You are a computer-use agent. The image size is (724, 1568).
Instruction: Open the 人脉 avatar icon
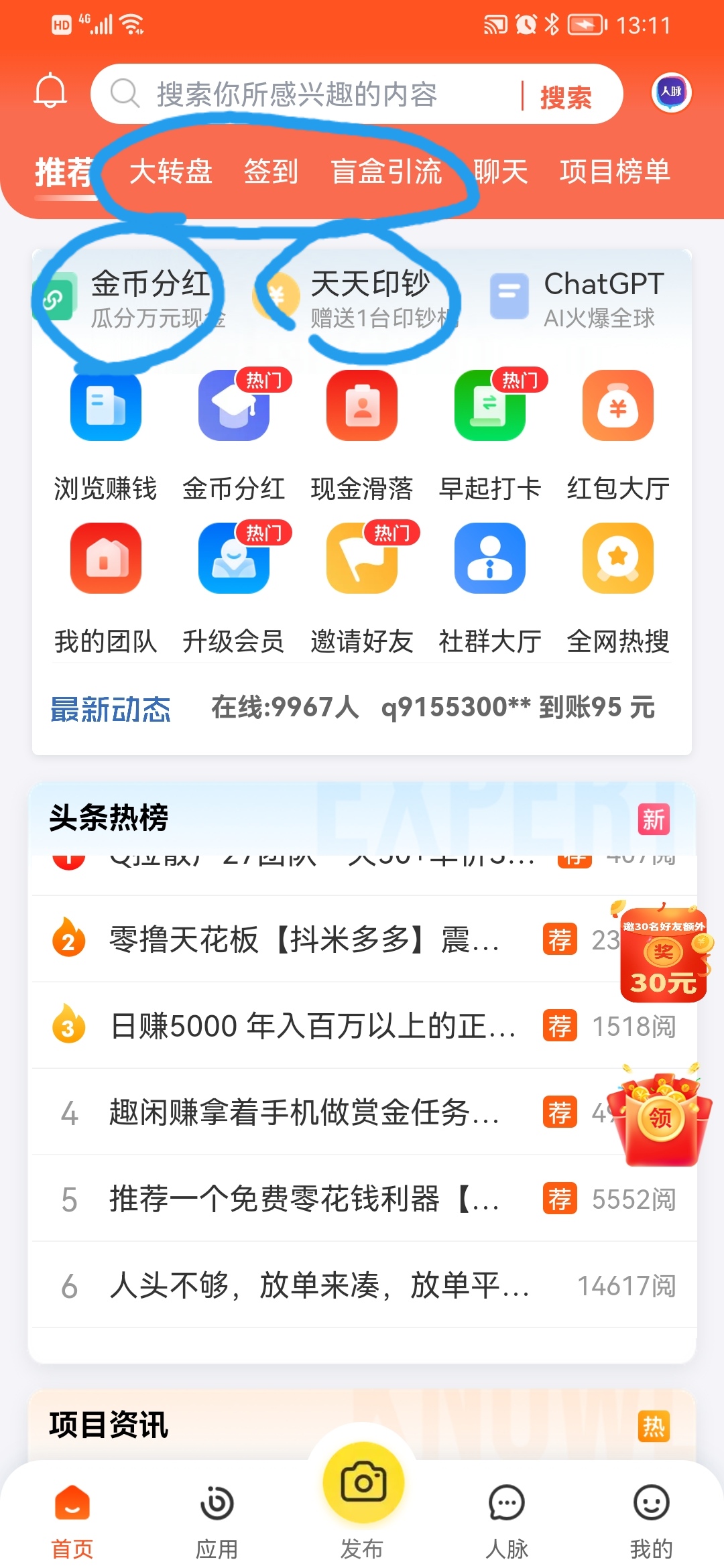671,92
